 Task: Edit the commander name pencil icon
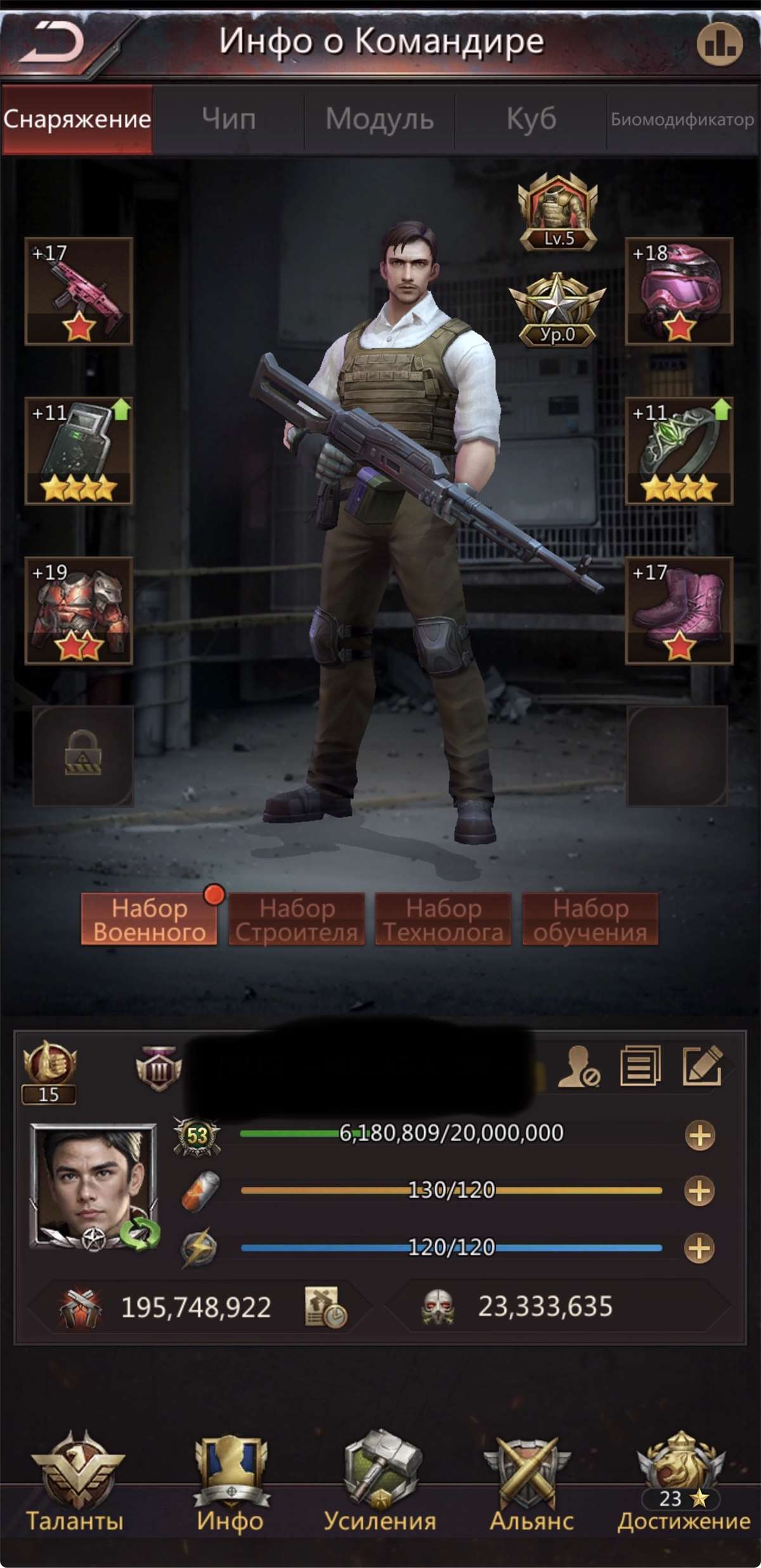click(x=701, y=1066)
